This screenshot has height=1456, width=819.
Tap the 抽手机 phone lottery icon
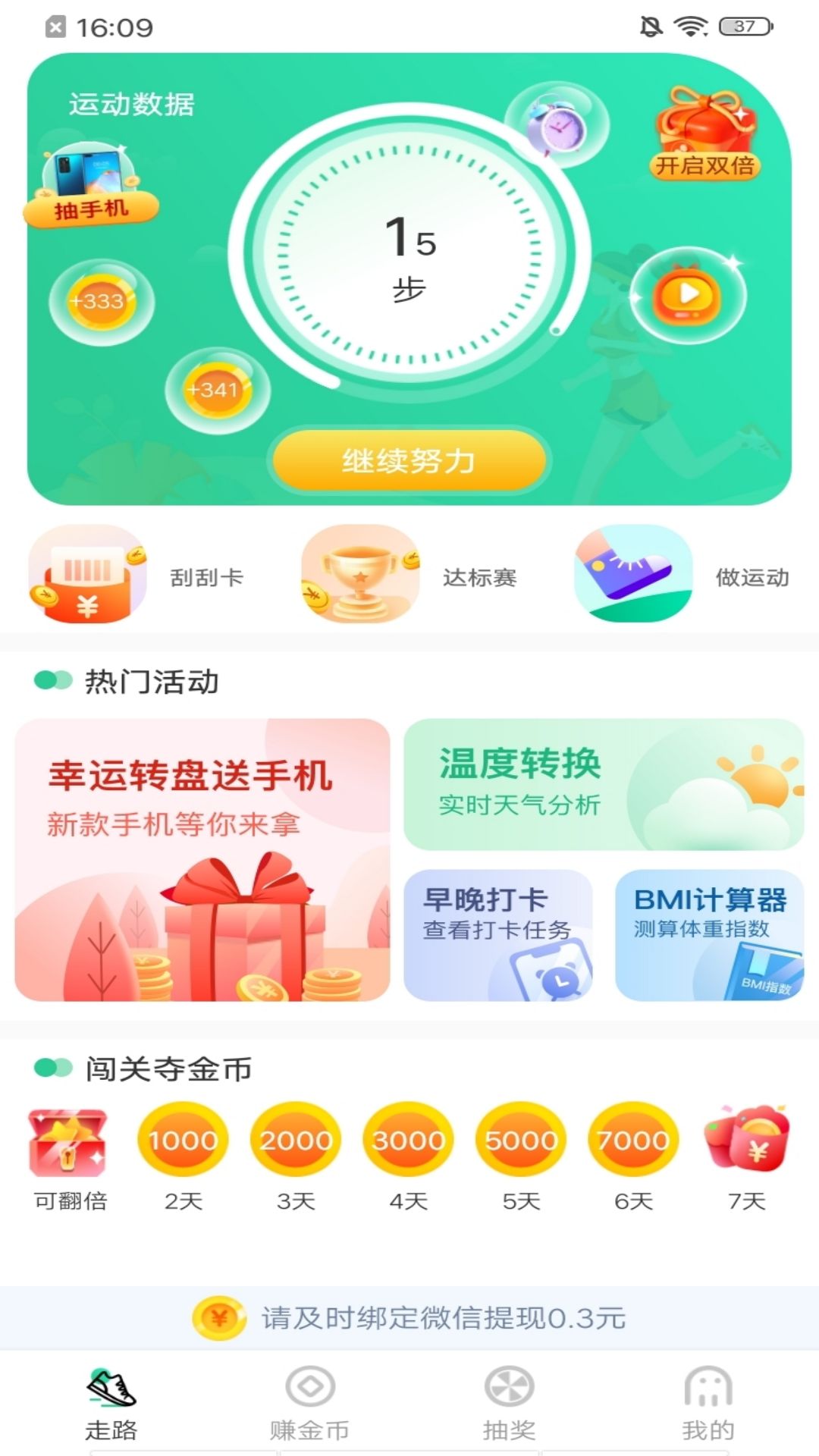(x=91, y=186)
